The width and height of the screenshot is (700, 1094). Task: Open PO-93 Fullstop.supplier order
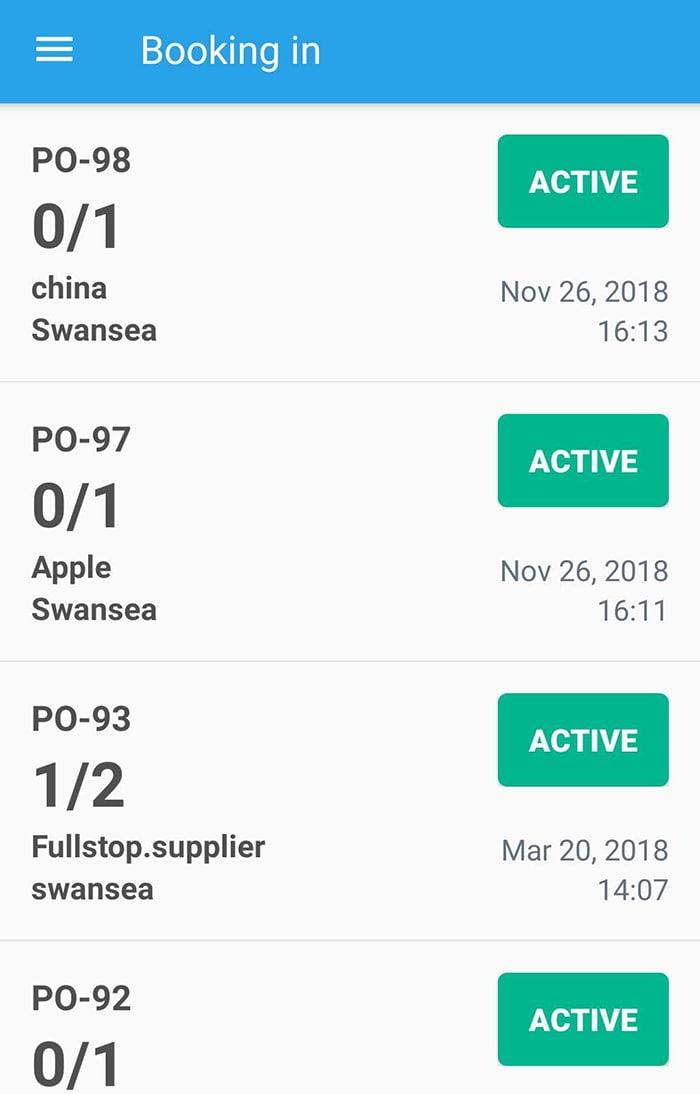click(x=250, y=803)
